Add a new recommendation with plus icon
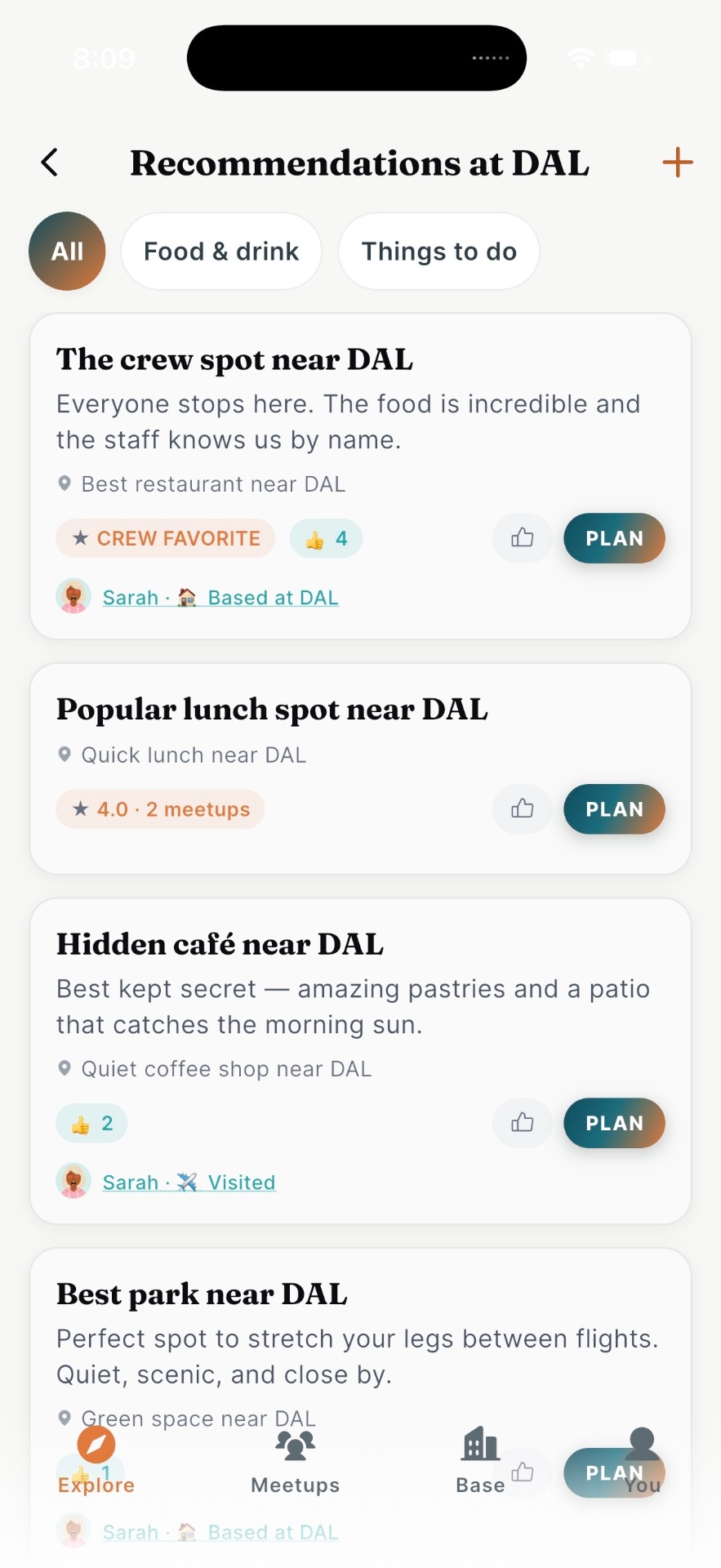The image size is (721, 1568). click(677, 163)
